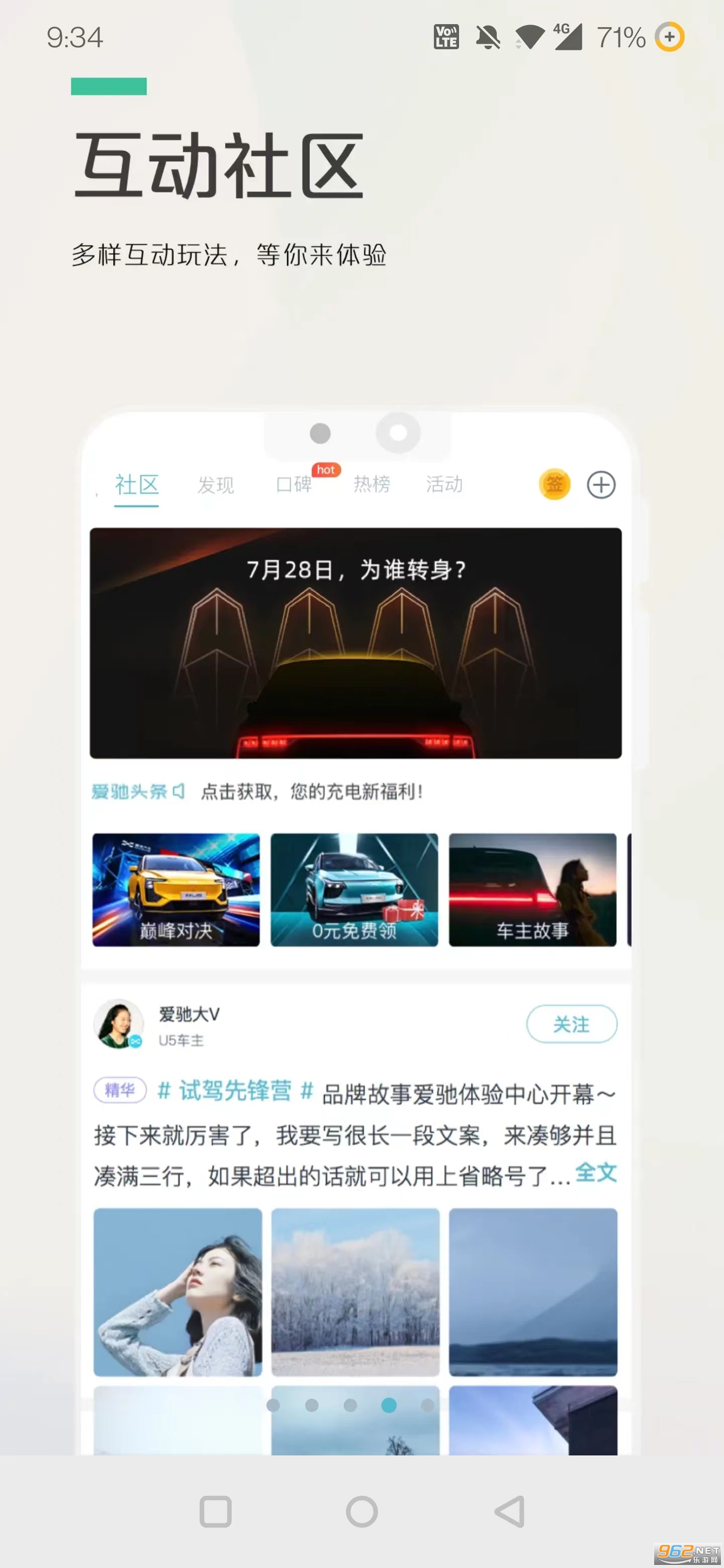724x1568 pixels.
Task: Go back with the system back button
Action: pyautogui.click(x=510, y=1511)
